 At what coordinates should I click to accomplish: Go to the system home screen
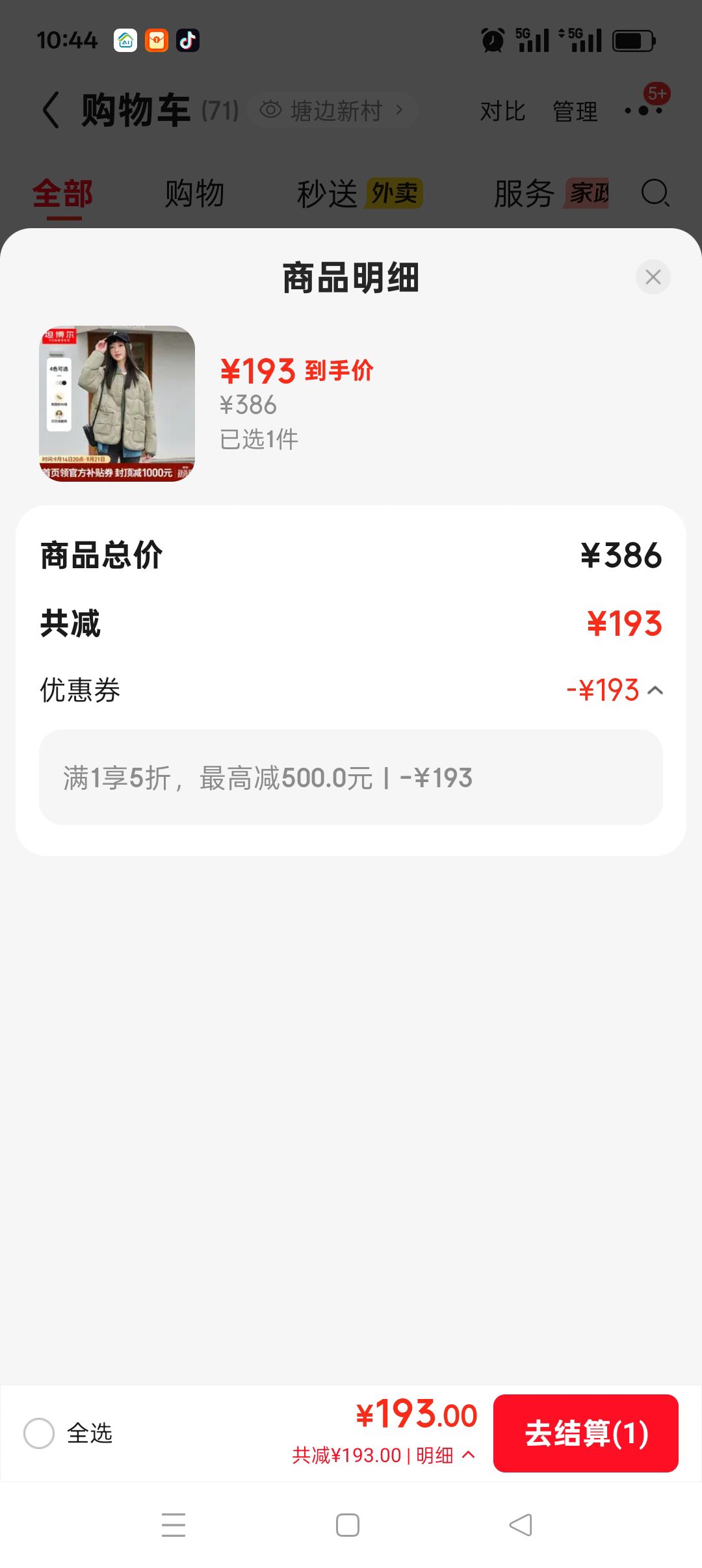pyautogui.click(x=348, y=1525)
